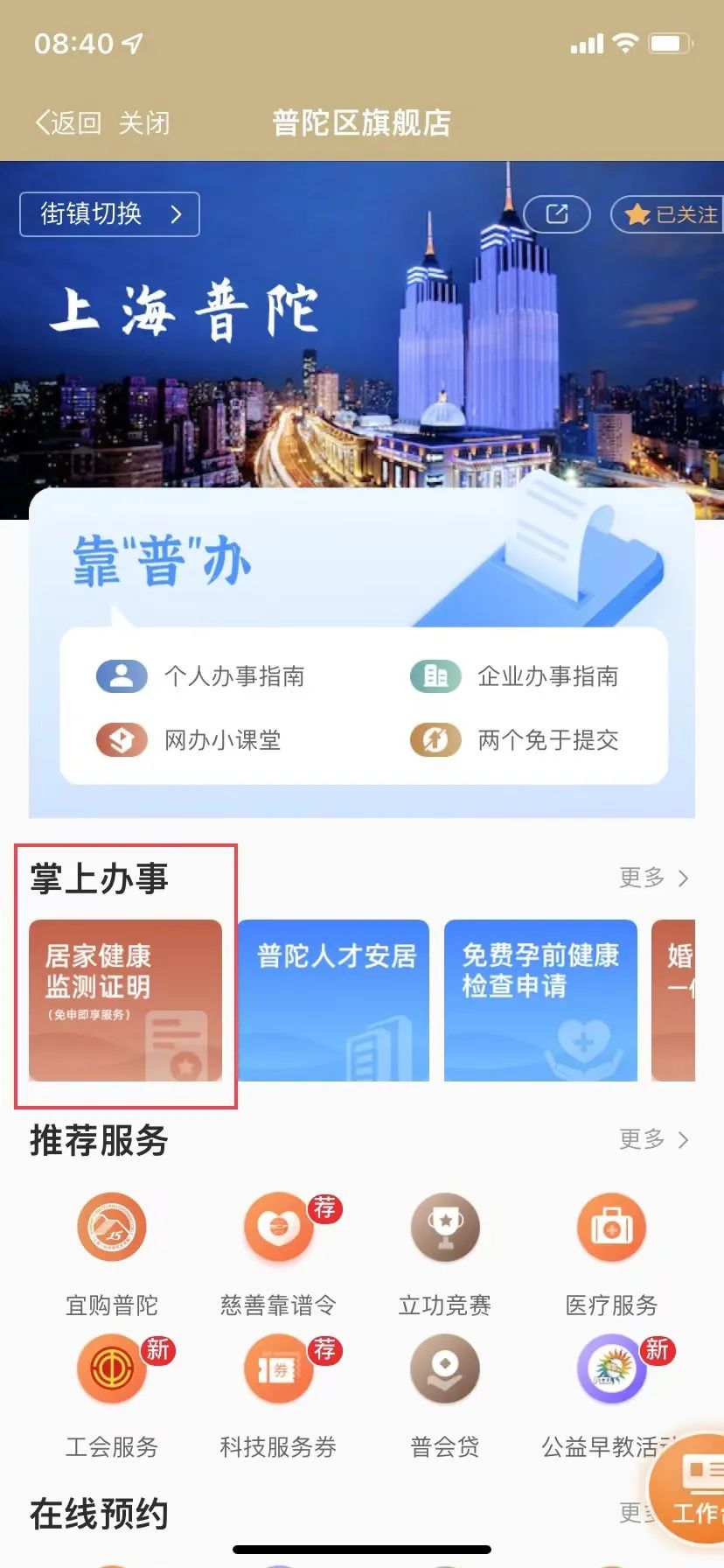Open the 科技服务券 tech voucher icon
The image size is (724, 1568).
[277, 1368]
